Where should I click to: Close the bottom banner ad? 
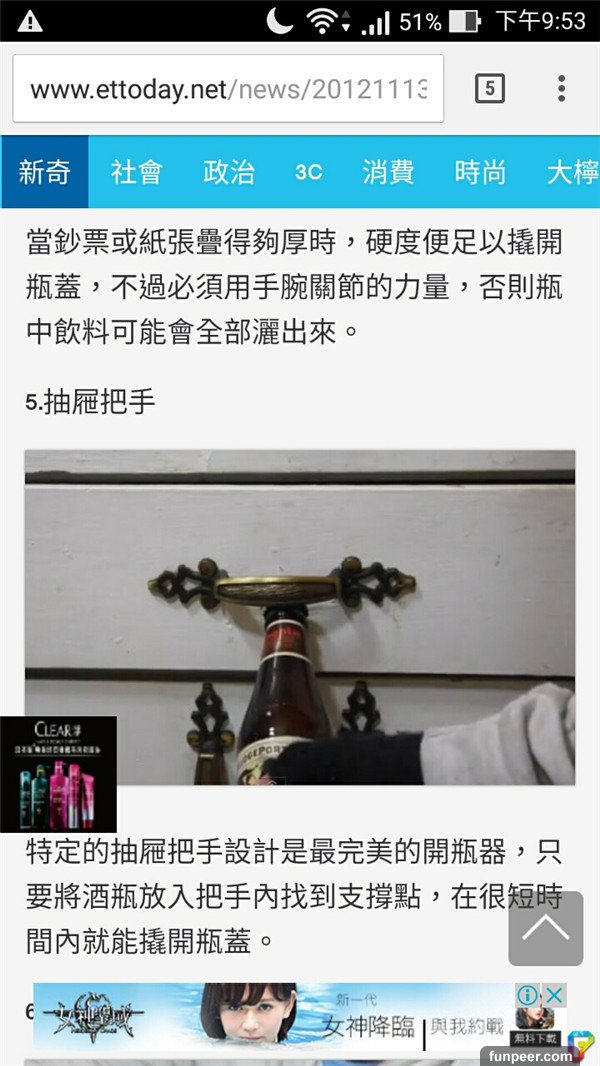tap(555, 995)
